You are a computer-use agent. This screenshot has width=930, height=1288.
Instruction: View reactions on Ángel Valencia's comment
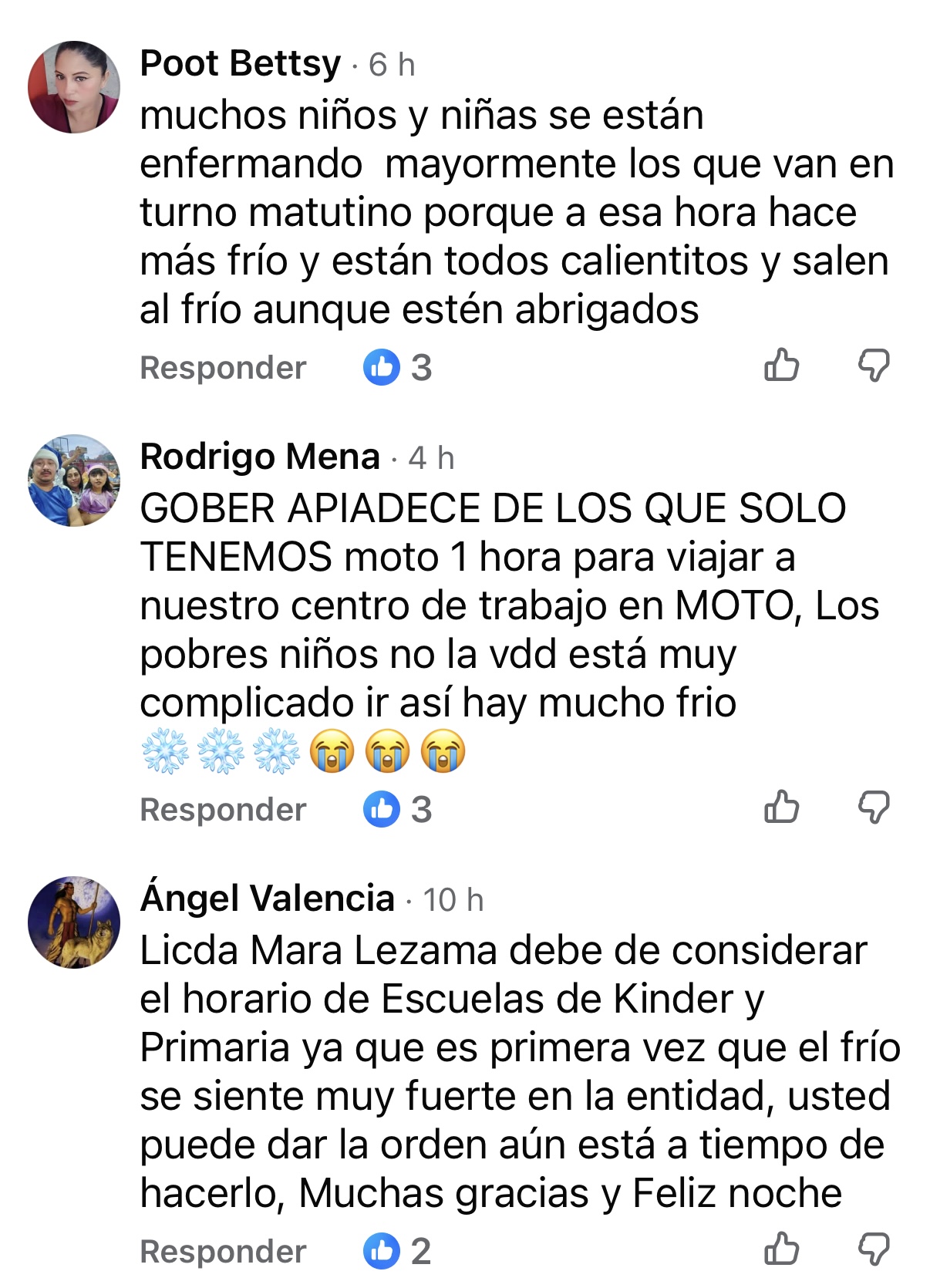[x=398, y=1251]
